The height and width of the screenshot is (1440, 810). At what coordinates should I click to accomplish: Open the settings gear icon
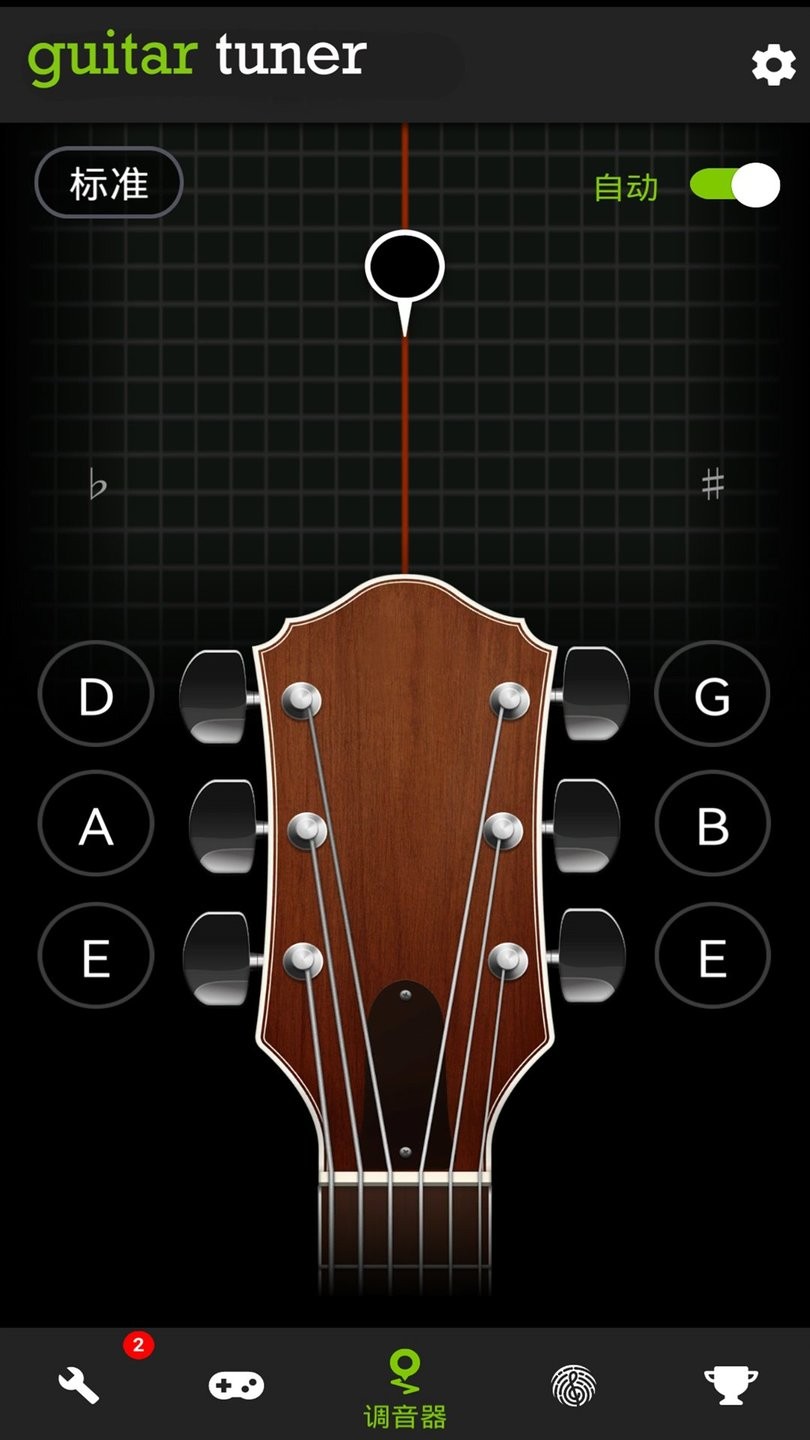pyautogui.click(x=774, y=64)
